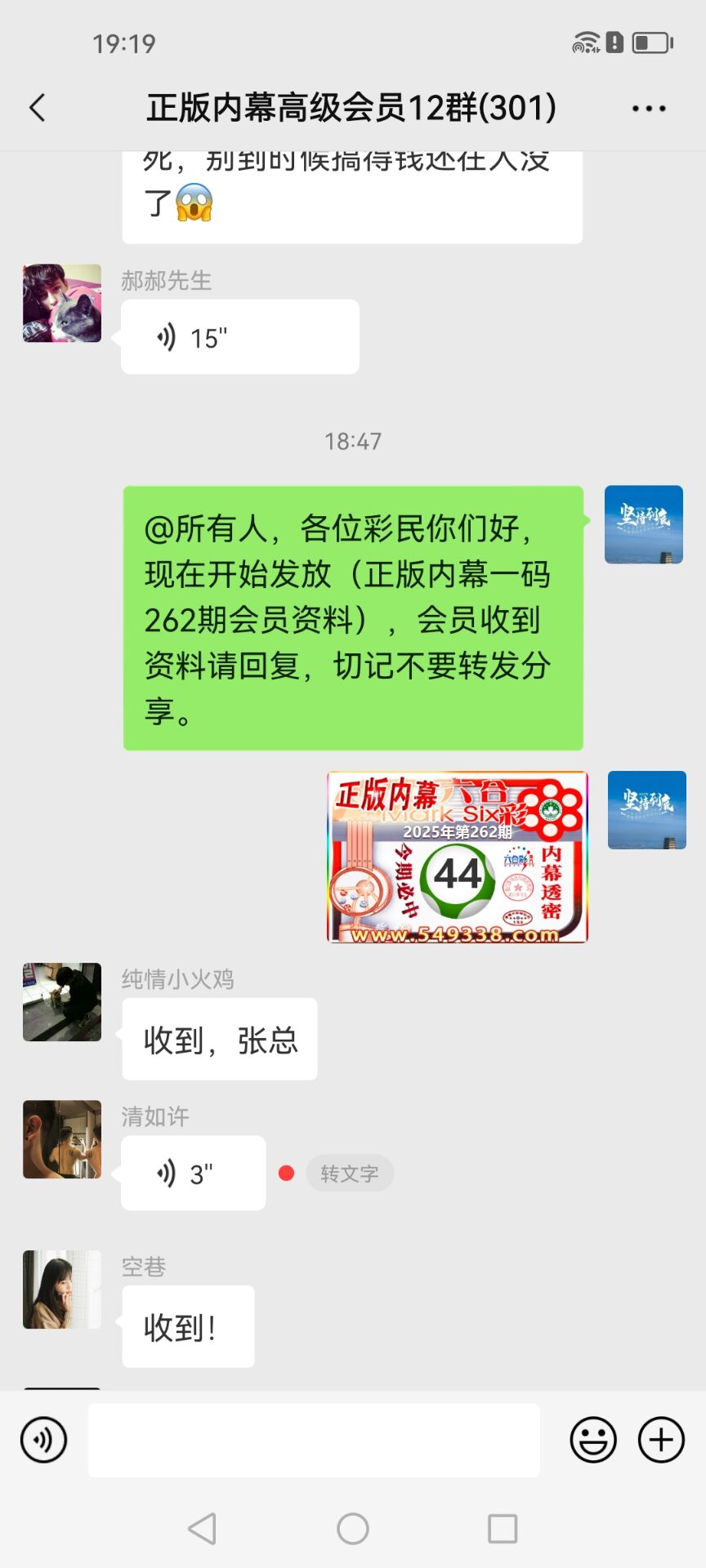Open 空巷's profile avatar

click(62, 1290)
